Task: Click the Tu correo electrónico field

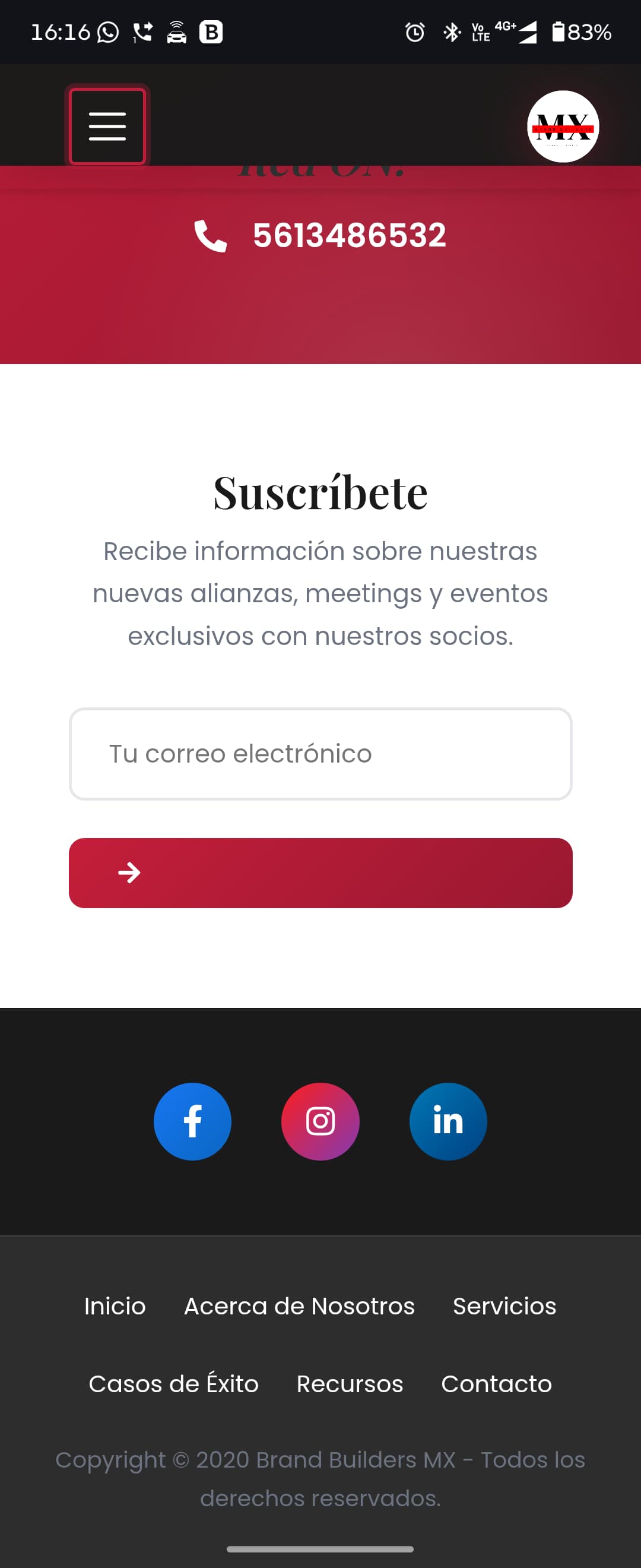Action: [320, 754]
